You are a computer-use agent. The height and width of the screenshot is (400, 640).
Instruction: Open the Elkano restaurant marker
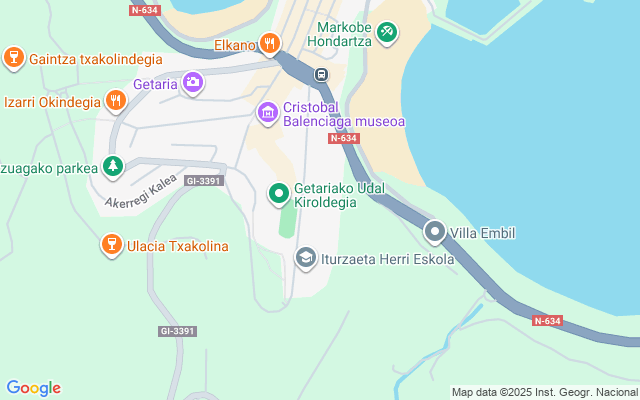pos(268,43)
